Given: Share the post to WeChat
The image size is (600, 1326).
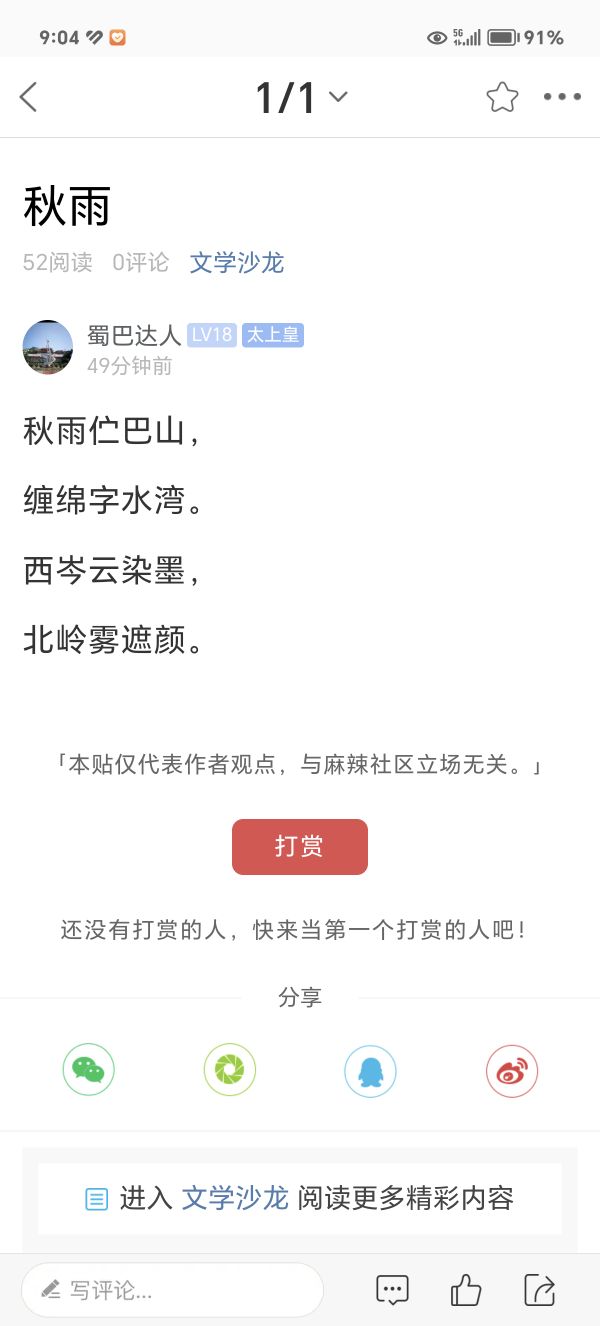Looking at the screenshot, I should 89,1070.
